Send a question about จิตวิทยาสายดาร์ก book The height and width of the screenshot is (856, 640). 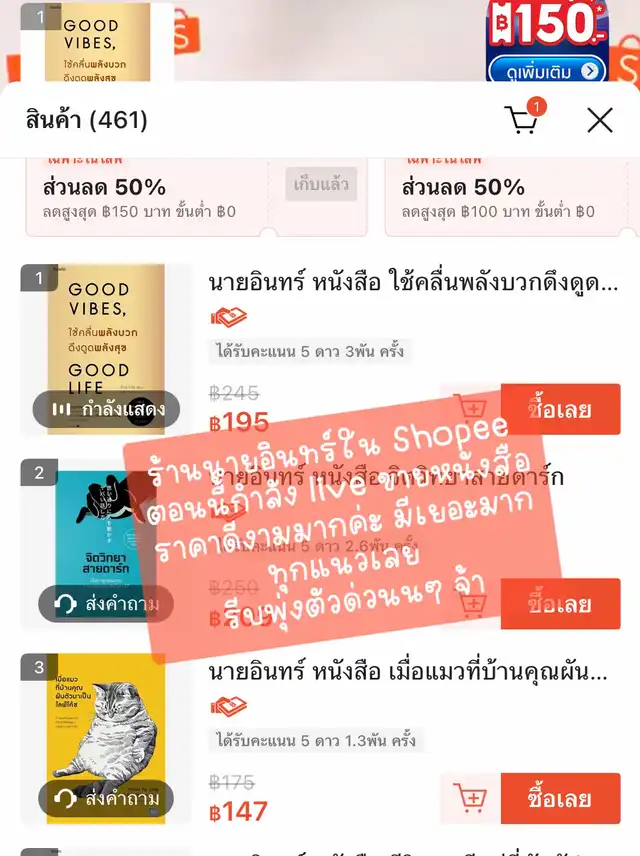(x=106, y=604)
